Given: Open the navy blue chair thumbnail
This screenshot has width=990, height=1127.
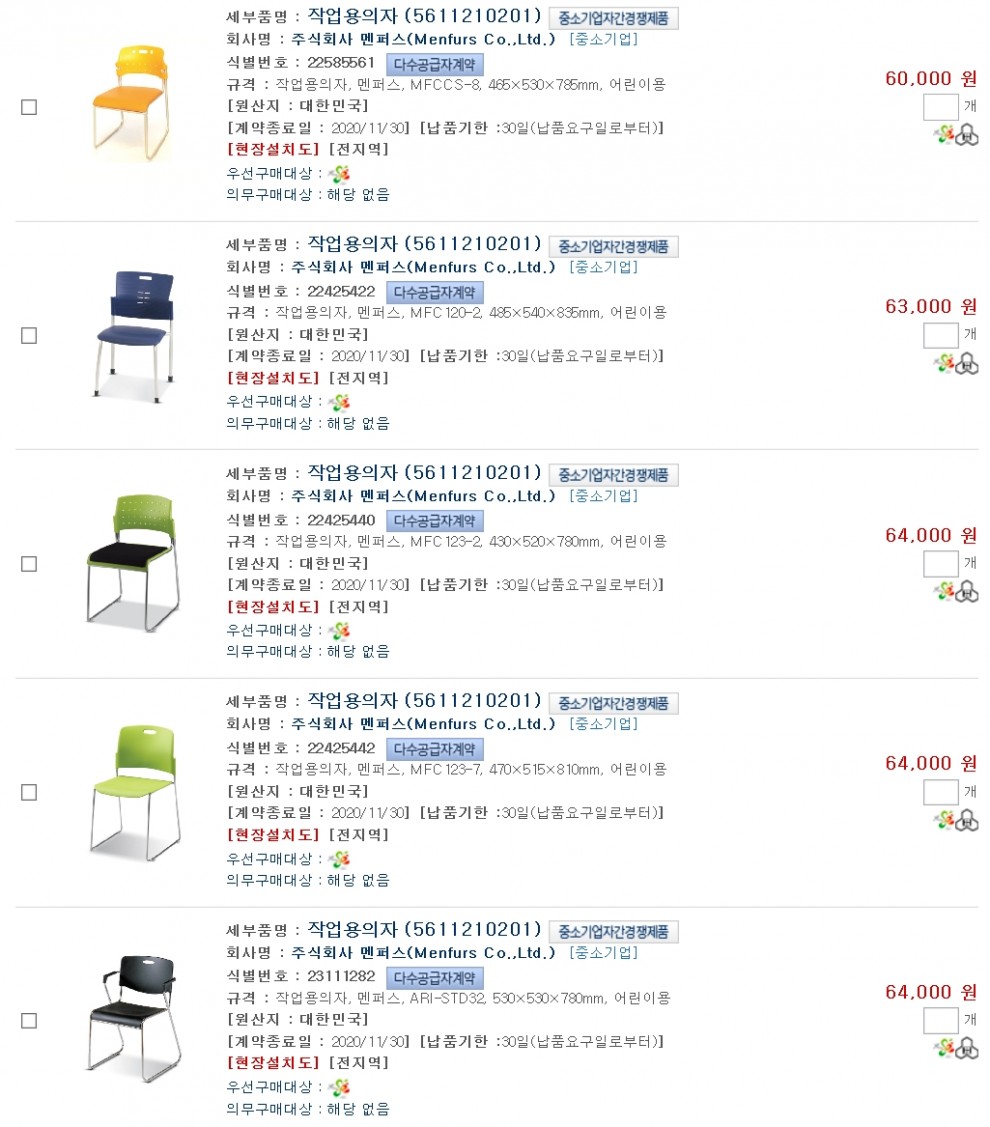Looking at the screenshot, I should (131, 335).
